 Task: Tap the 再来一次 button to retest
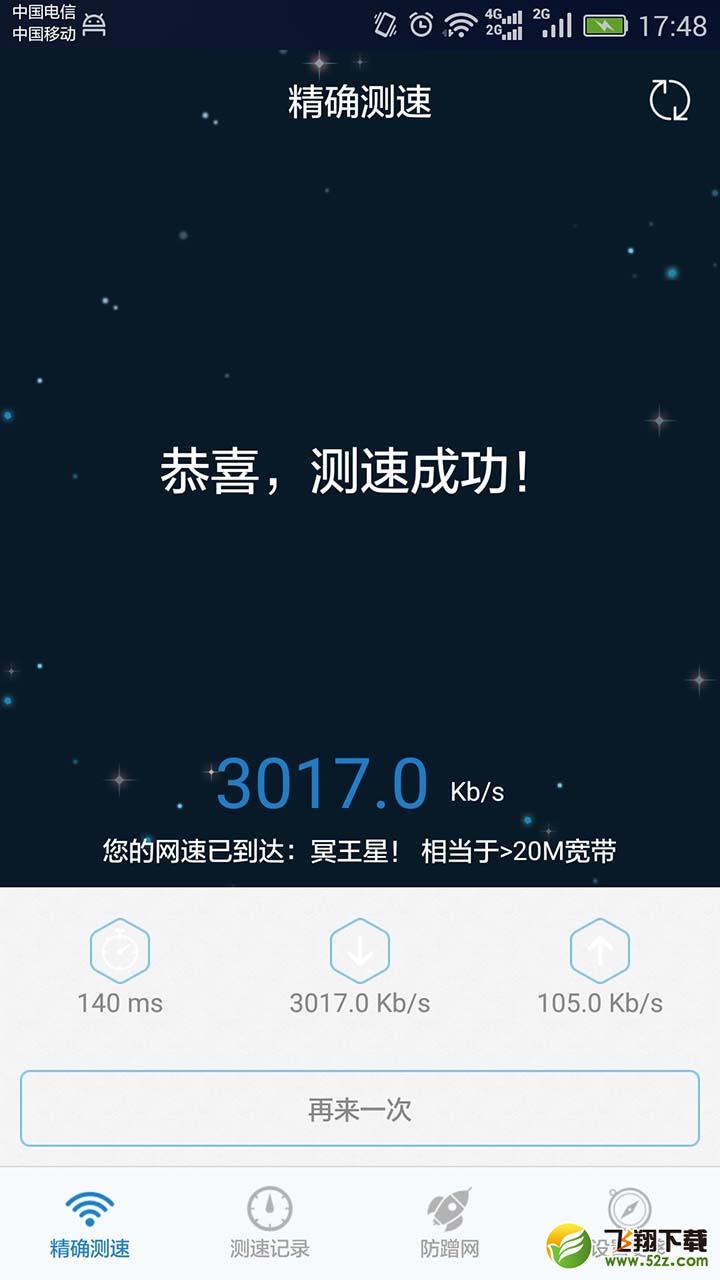(x=360, y=1108)
